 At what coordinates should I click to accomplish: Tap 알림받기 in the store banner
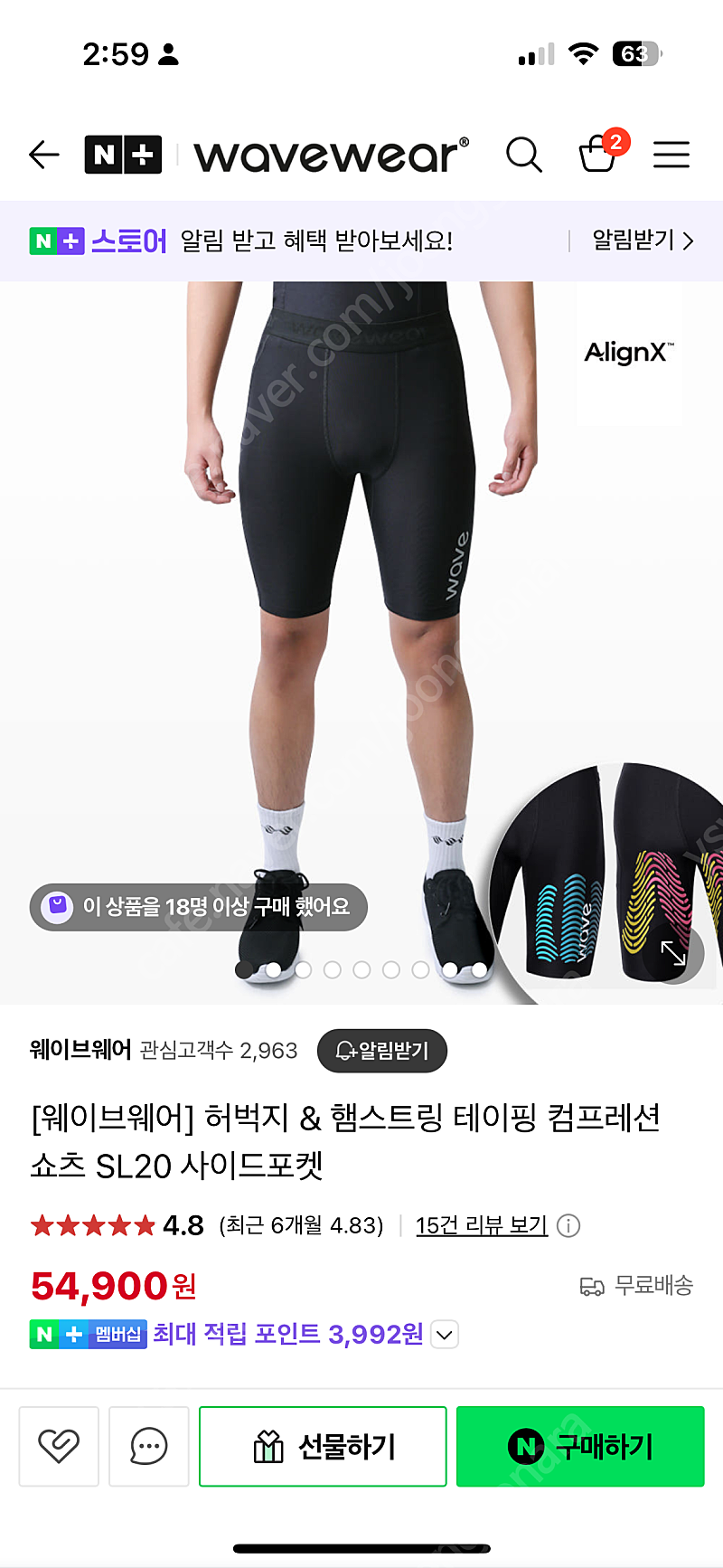click(x=642, y=241)
